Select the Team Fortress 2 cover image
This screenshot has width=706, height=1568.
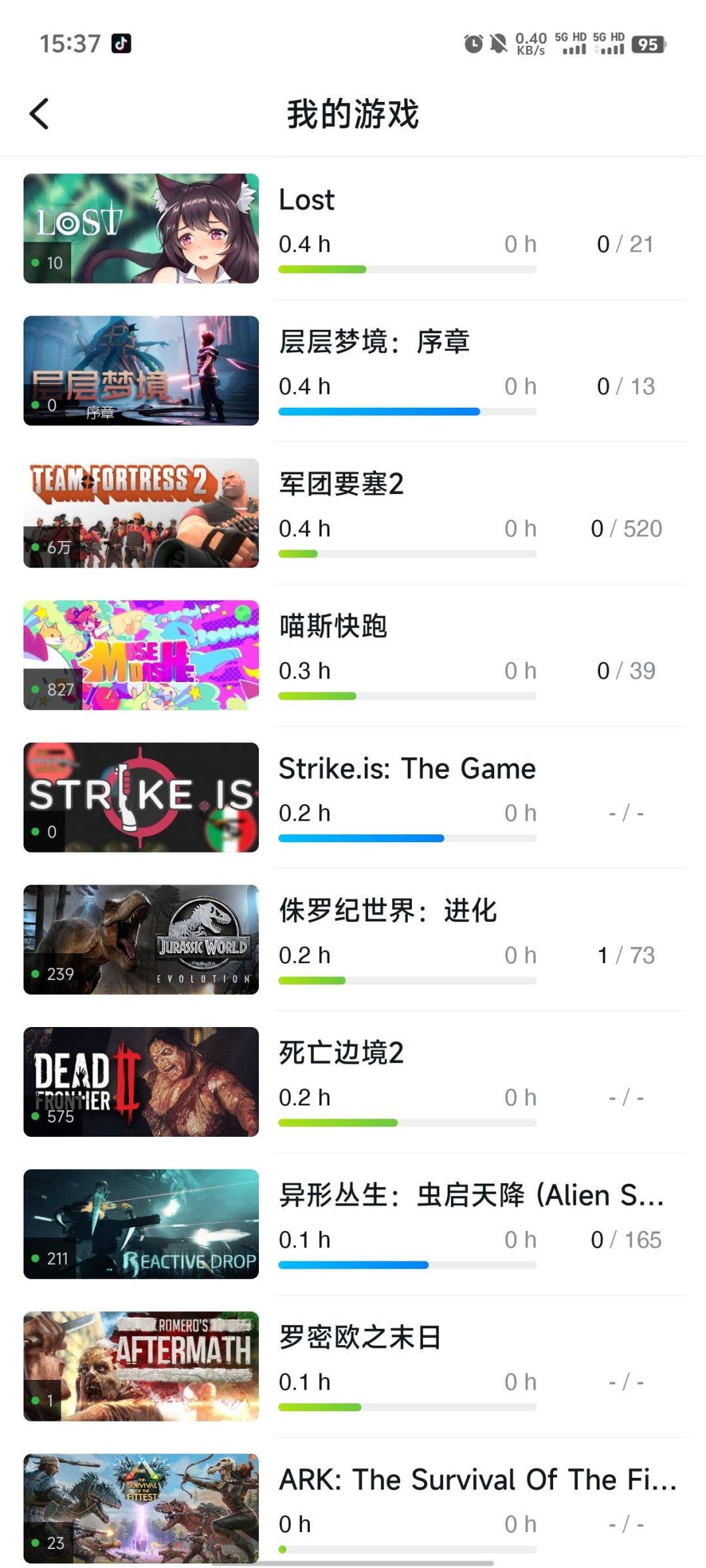[x=141, y=512]
